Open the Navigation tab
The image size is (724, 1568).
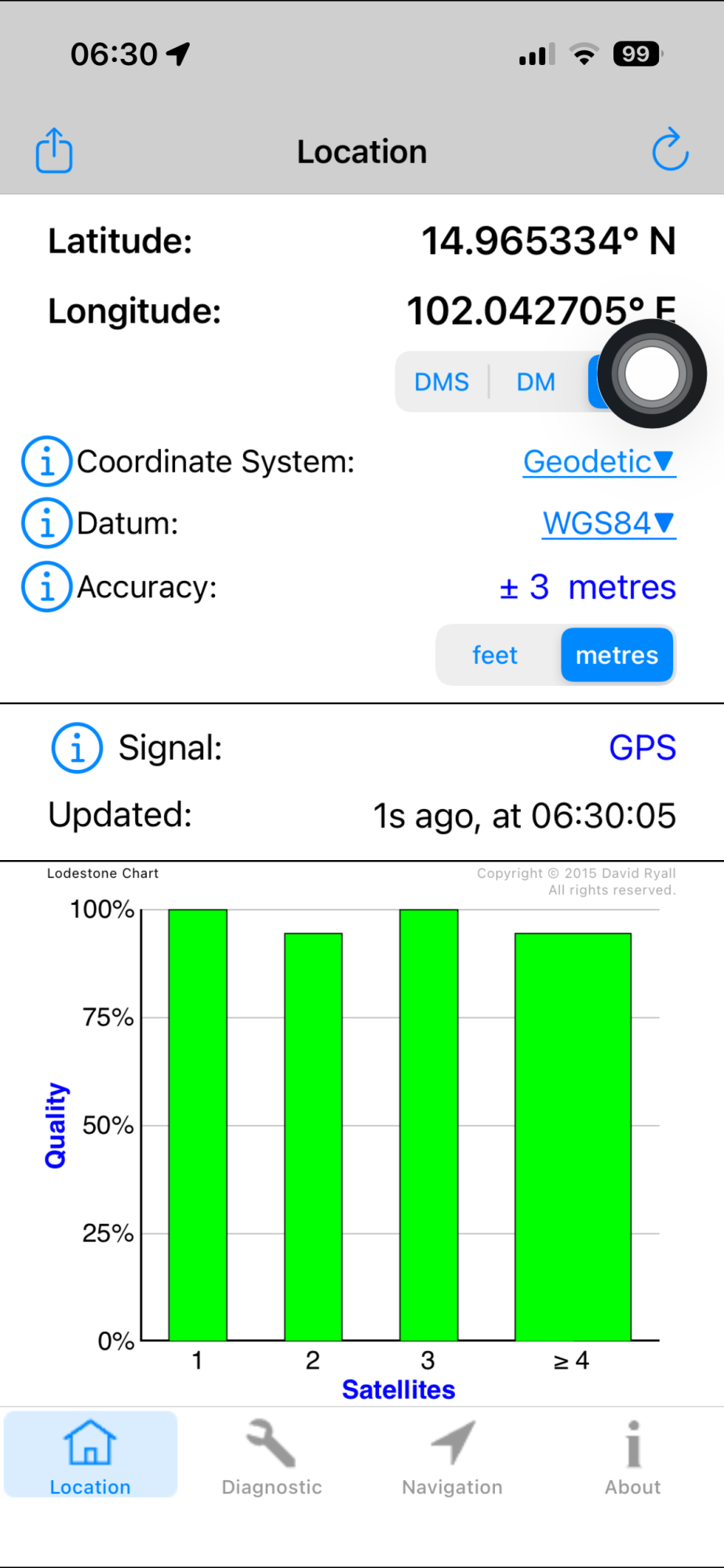(x=453, y=1457)
